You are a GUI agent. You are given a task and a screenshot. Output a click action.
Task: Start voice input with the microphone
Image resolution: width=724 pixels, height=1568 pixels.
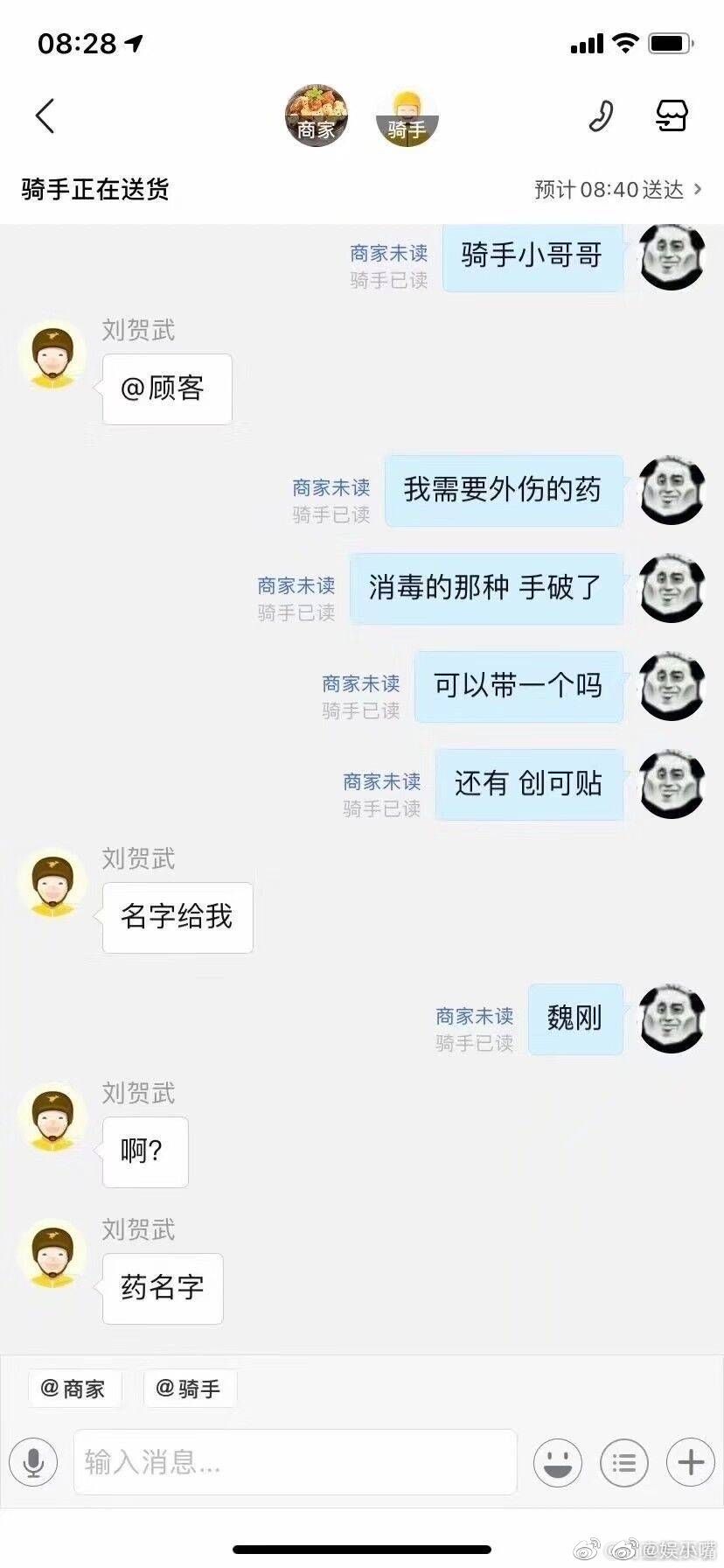(x=33, y=1462)
